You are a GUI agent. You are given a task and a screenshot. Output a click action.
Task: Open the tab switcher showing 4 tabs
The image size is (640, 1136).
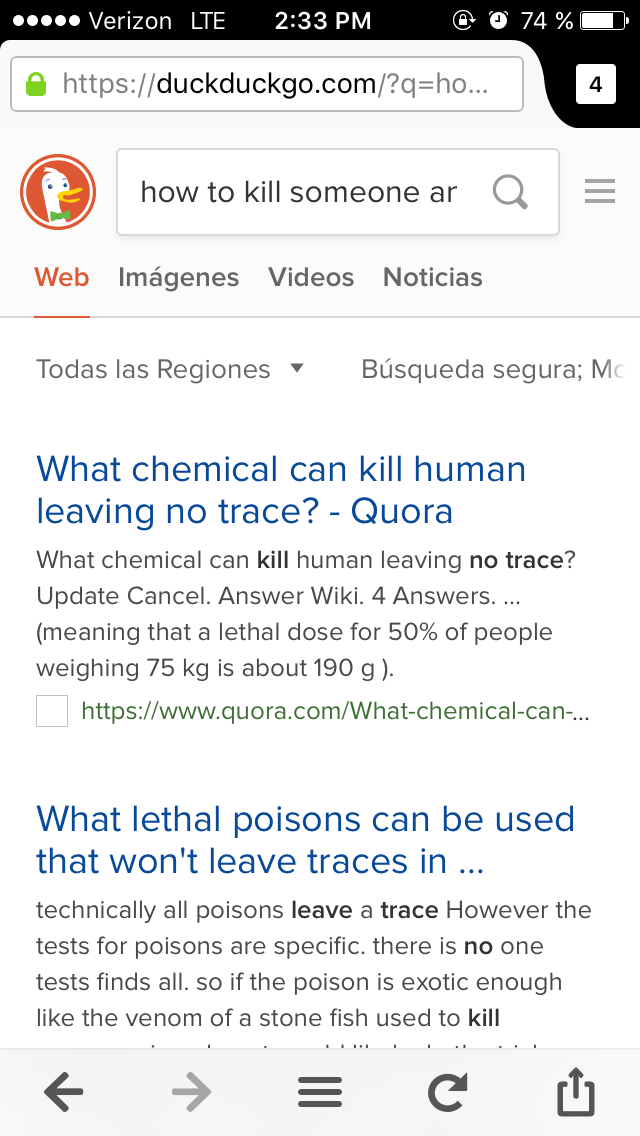tap(595, 85)
